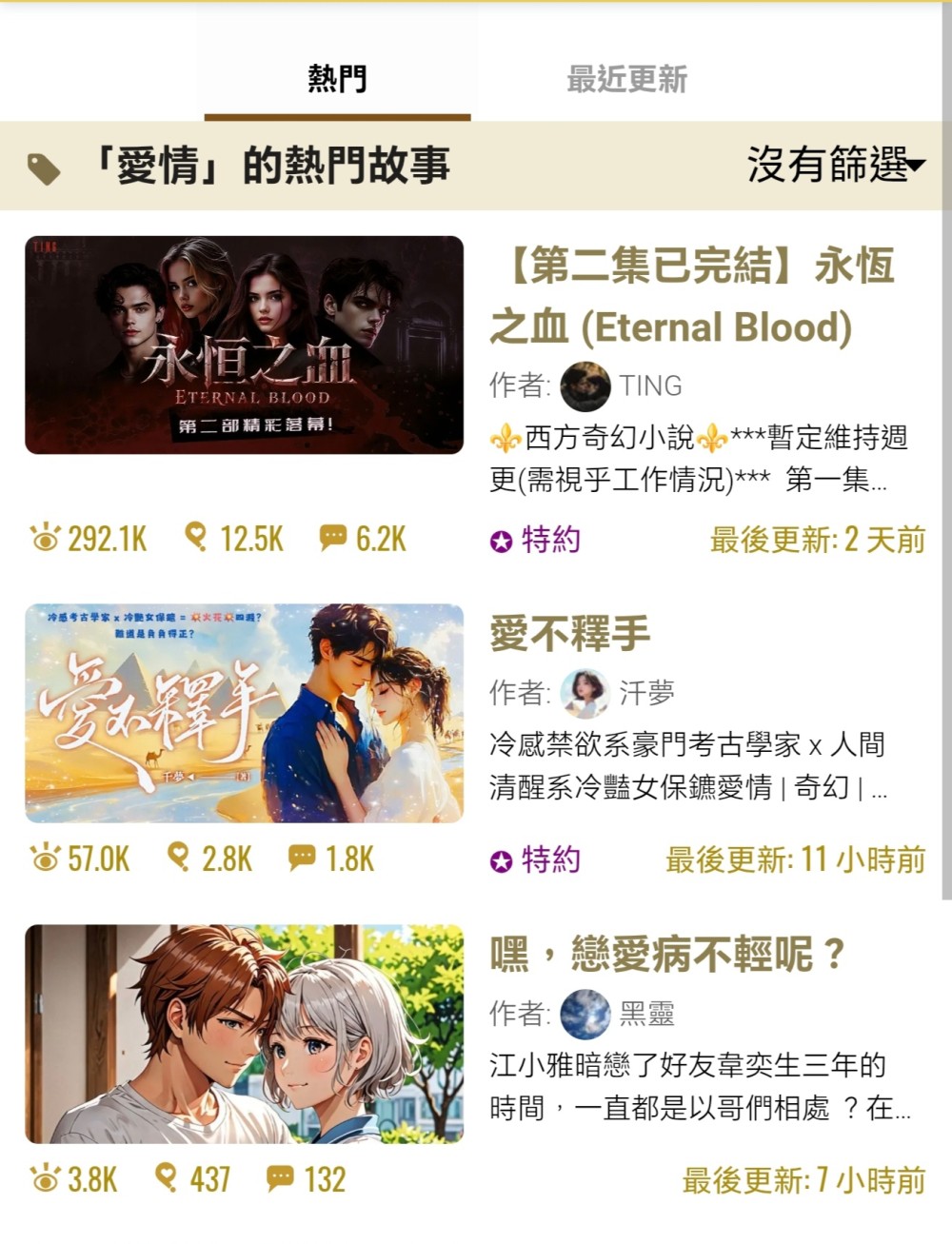Switch to the 熱門 tab
Viewport: 952px width, 1244px height.
pyautogui.click(x=337, y=80)
